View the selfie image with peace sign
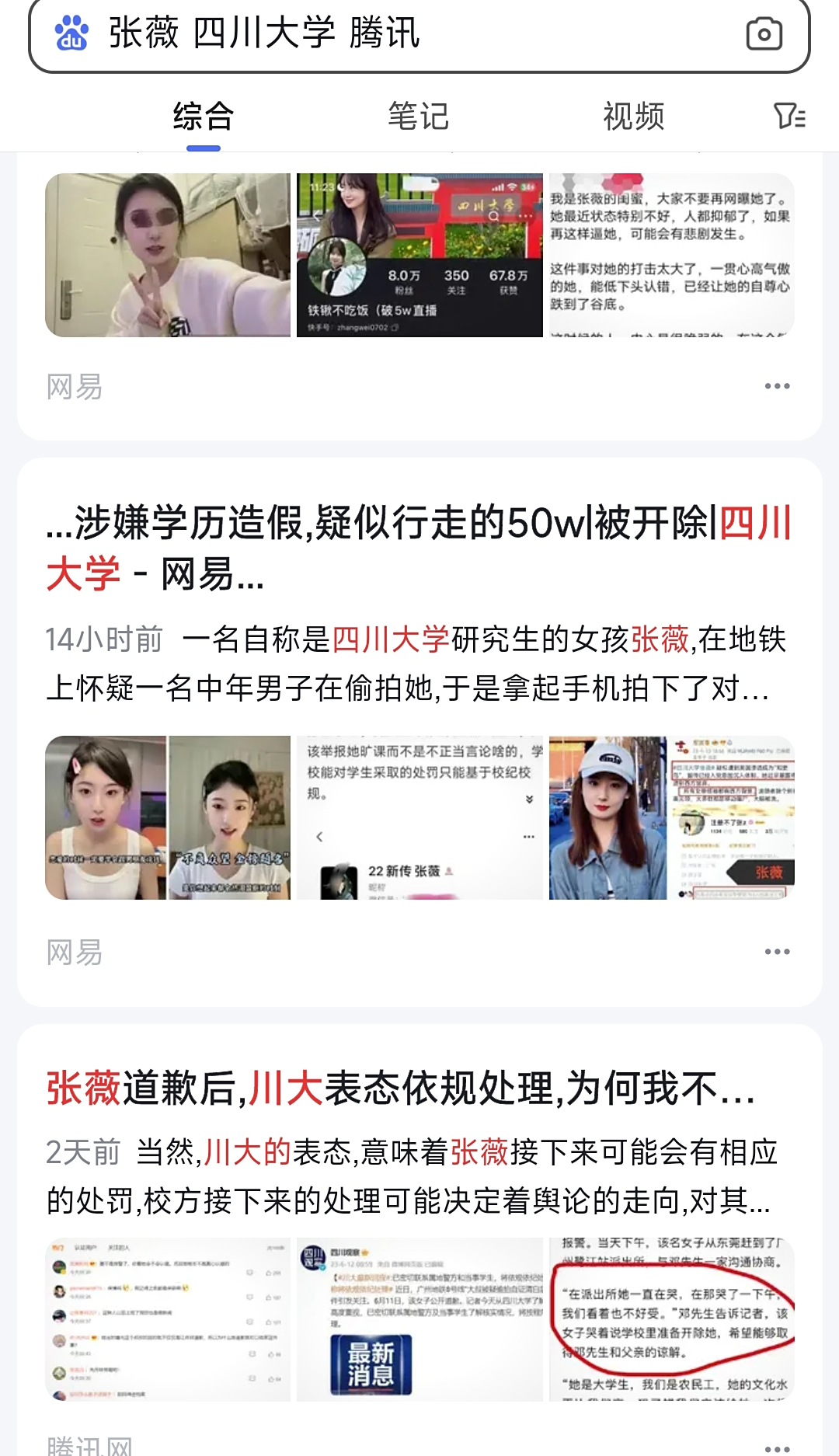 point(168,255)
